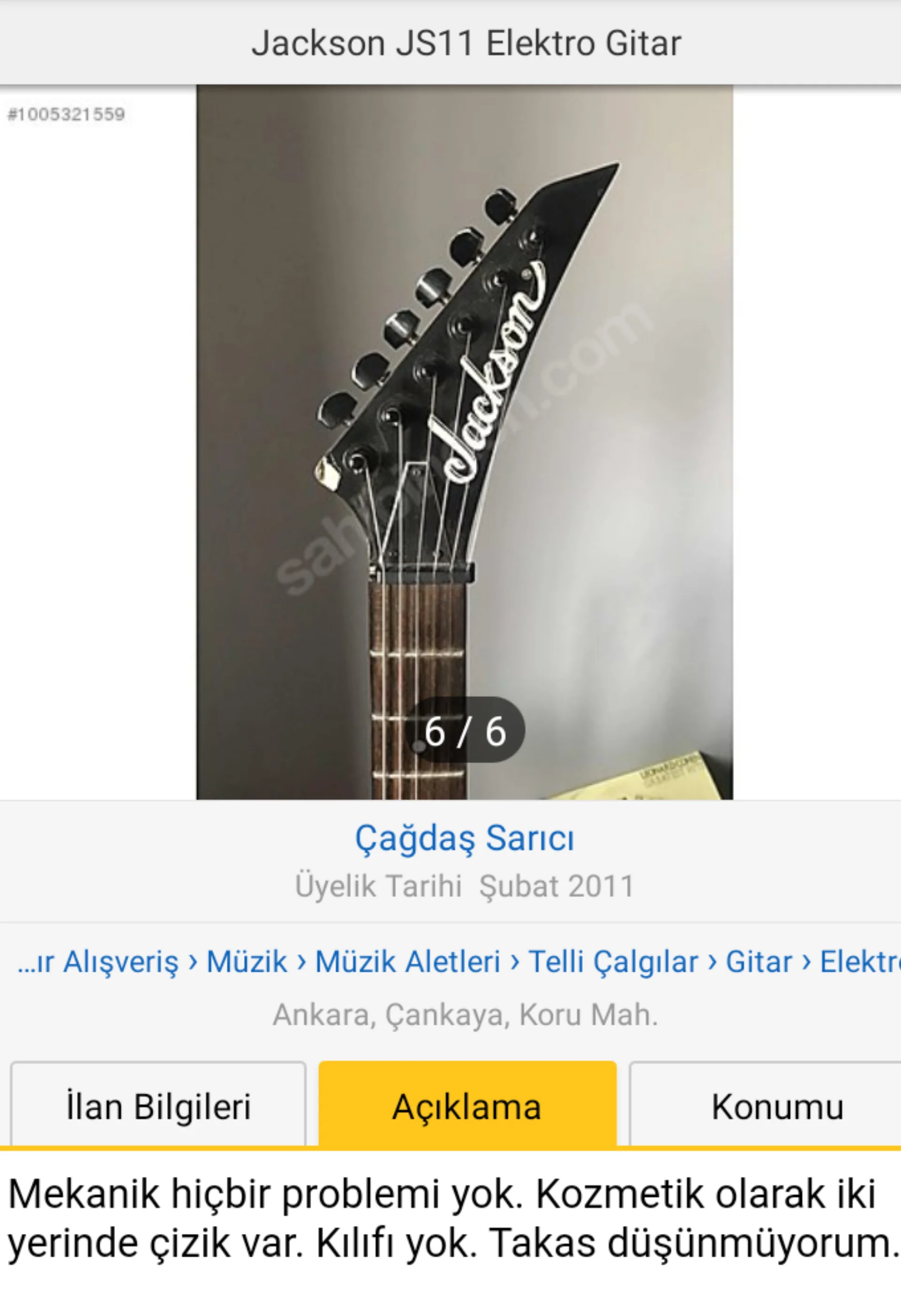This screenshot has width=901, height=1316.
Task: Select the Açıklama tab
Action: [467, 1106]
